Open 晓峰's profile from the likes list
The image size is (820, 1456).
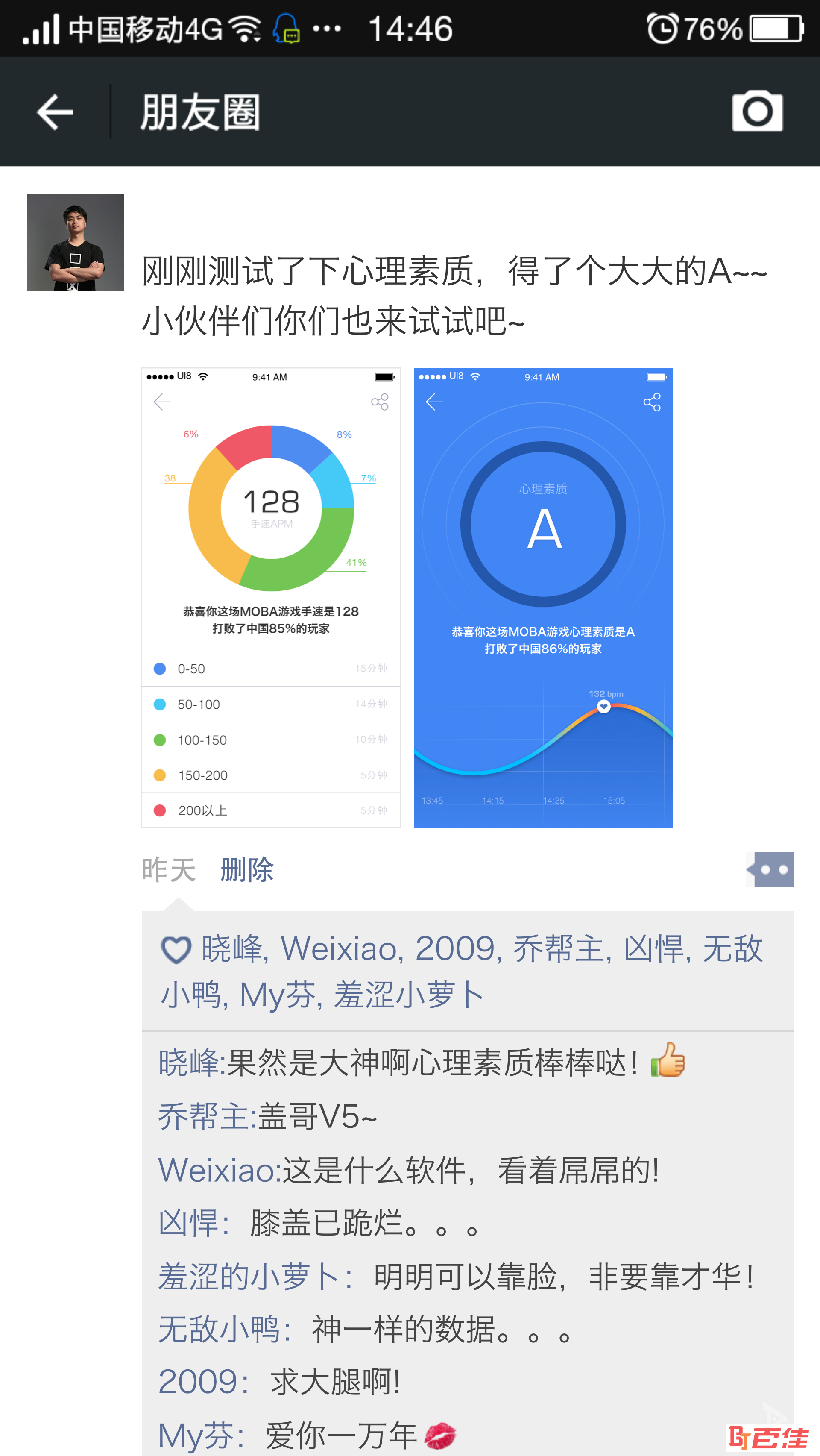point(232,948)
